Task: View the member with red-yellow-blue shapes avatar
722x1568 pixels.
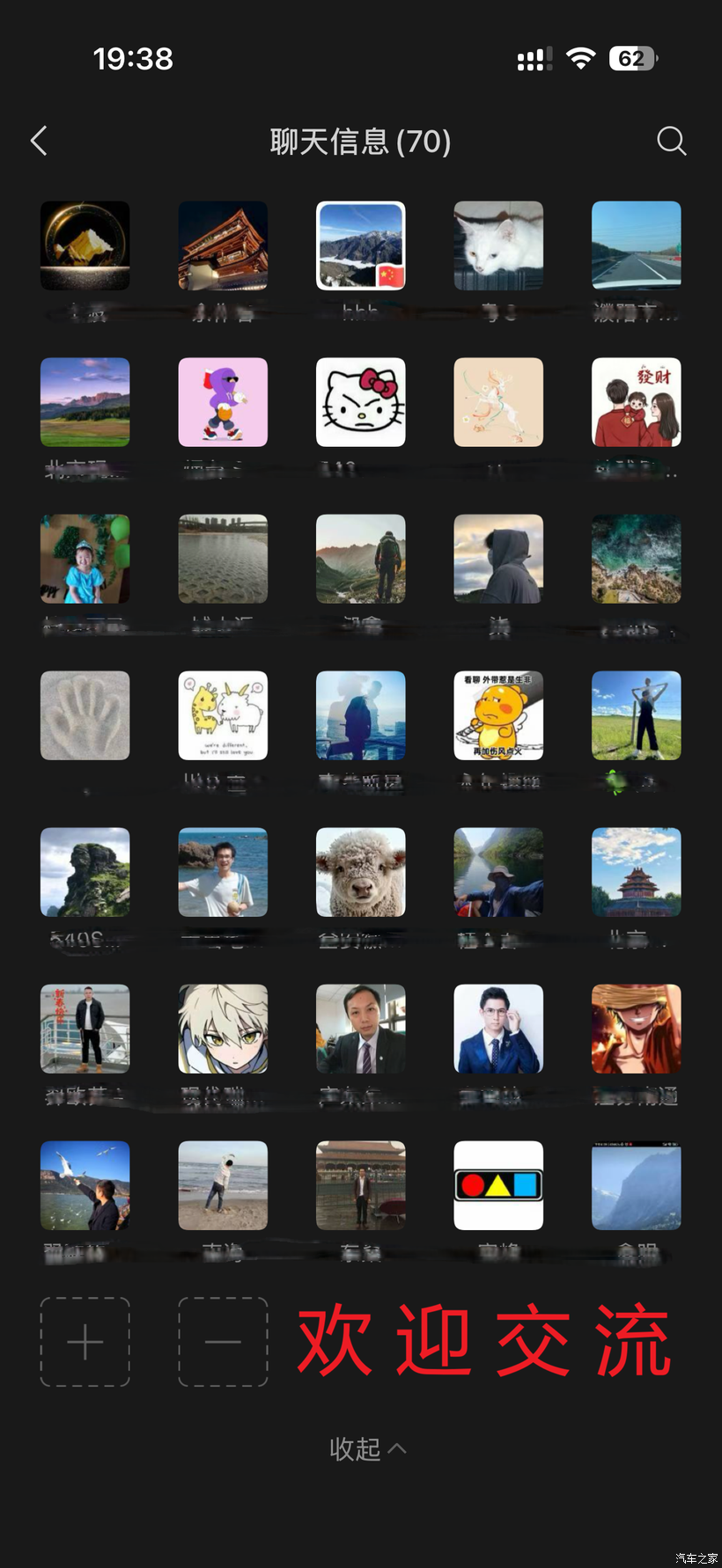Action: click(x=498, y=1185)
